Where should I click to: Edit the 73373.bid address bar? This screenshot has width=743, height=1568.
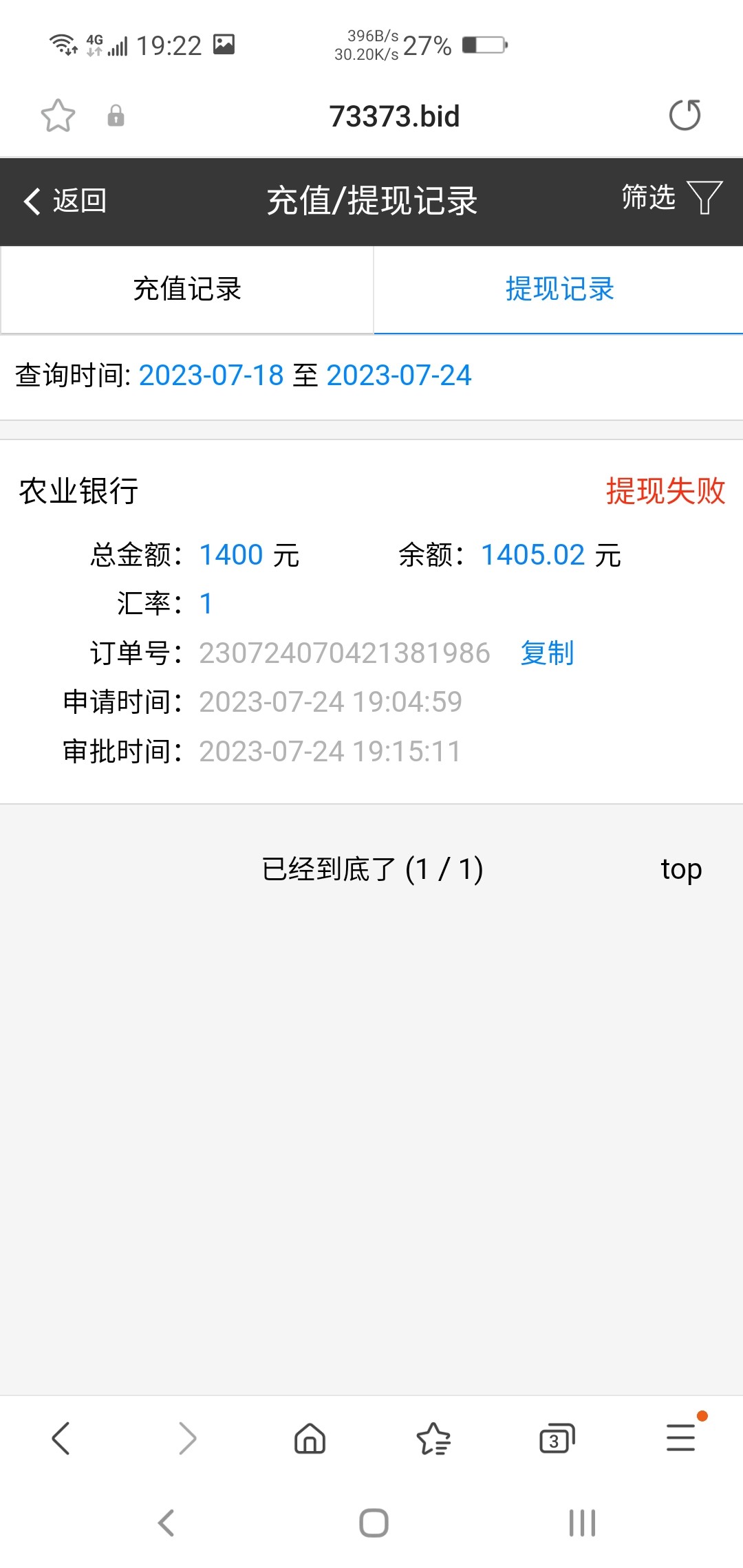[394, 116]
